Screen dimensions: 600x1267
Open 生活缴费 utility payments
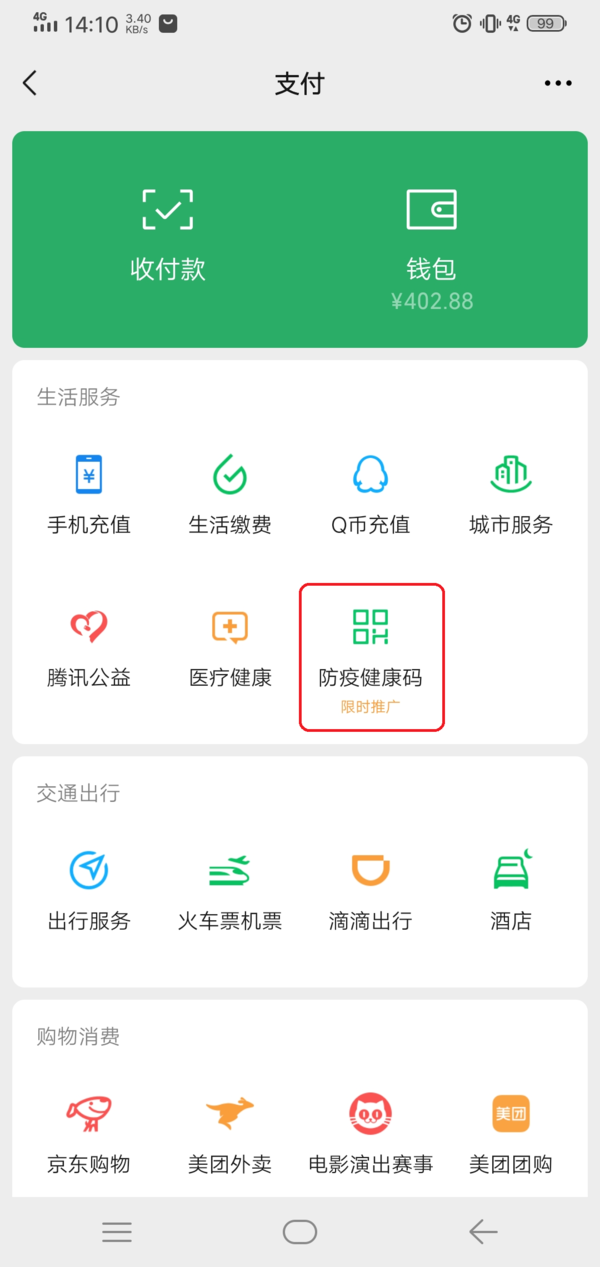tap(230, 494)
